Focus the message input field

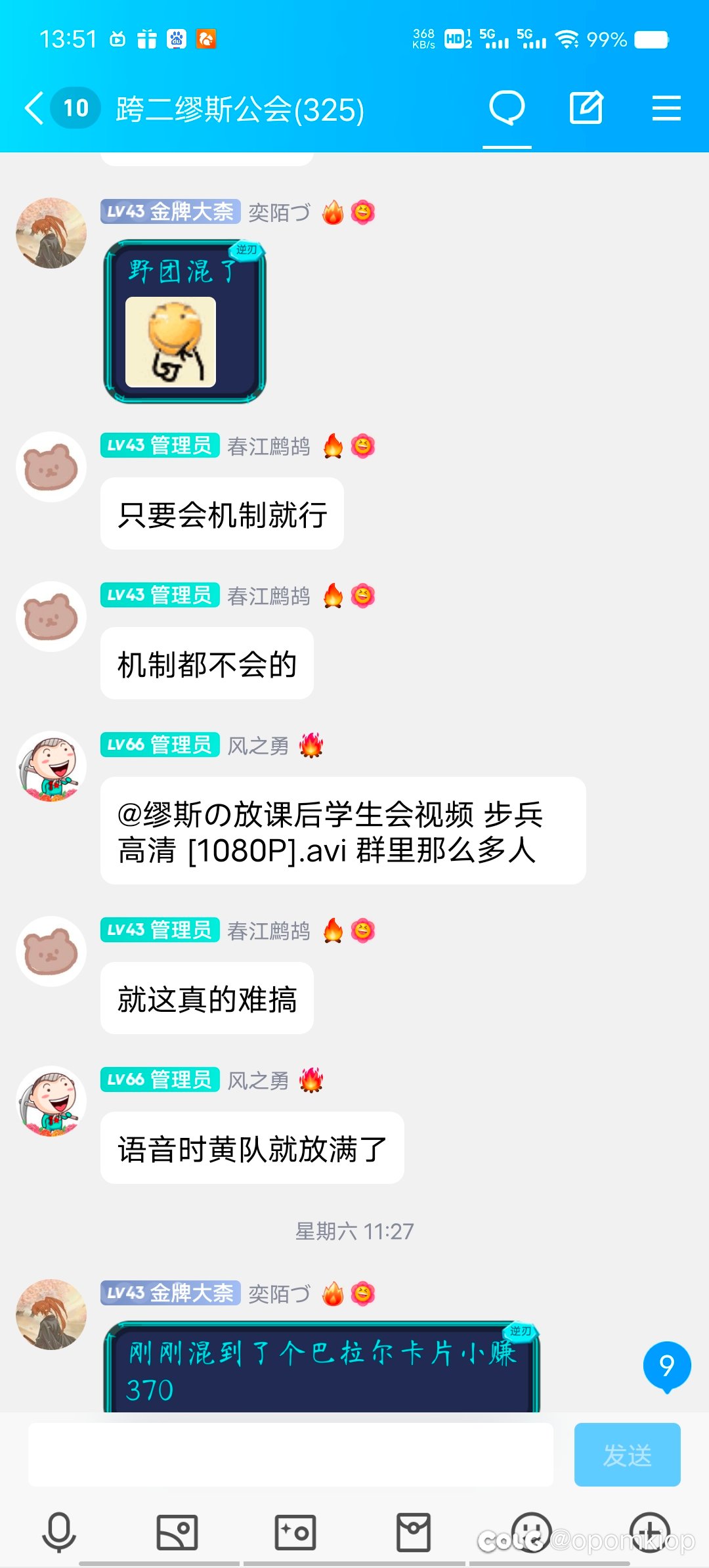point(290,1454)
